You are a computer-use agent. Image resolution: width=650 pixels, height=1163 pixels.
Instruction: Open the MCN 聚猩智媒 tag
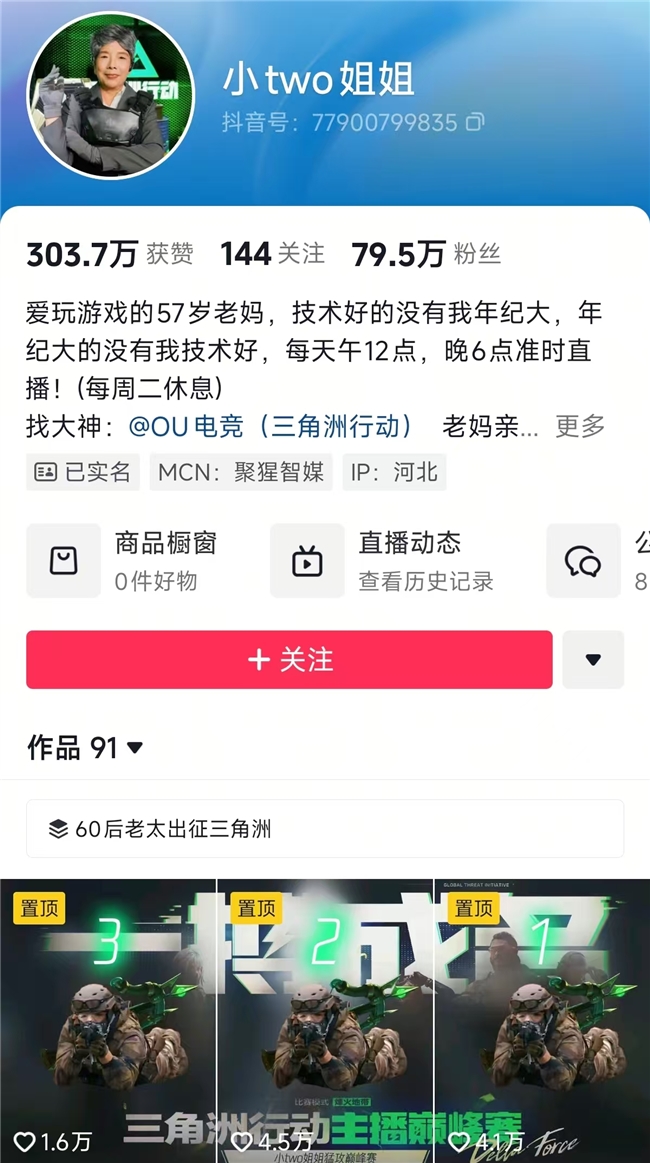pyautogui.click(x=241, y=472)
